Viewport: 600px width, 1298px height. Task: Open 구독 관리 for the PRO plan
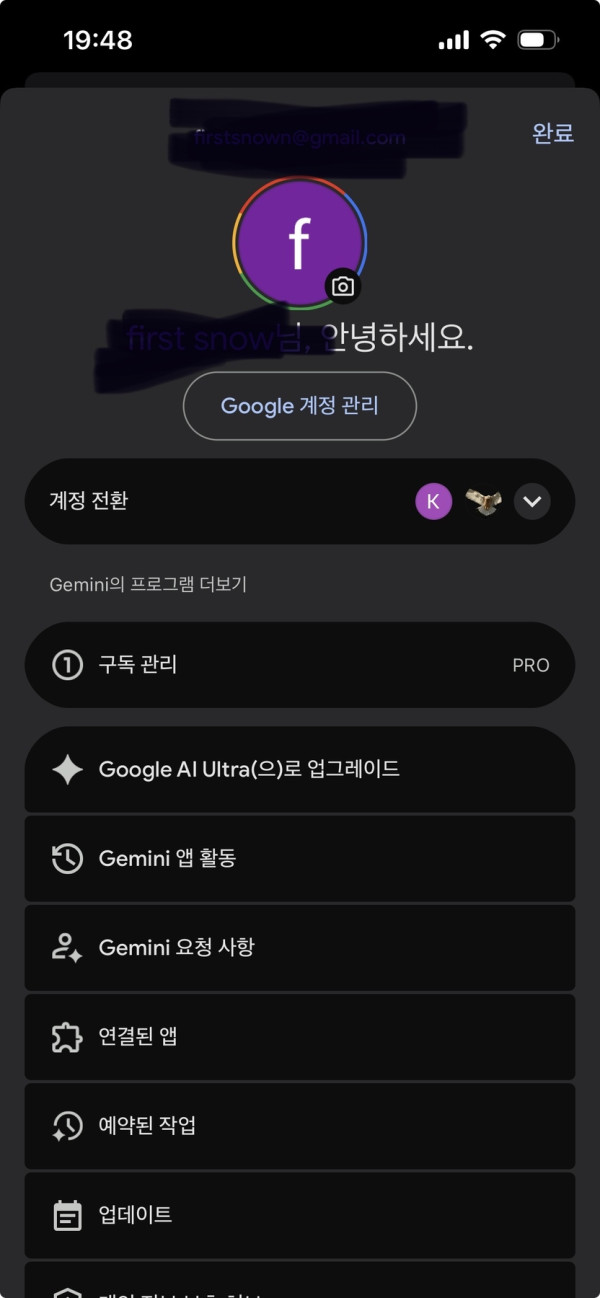coord(300,665)
